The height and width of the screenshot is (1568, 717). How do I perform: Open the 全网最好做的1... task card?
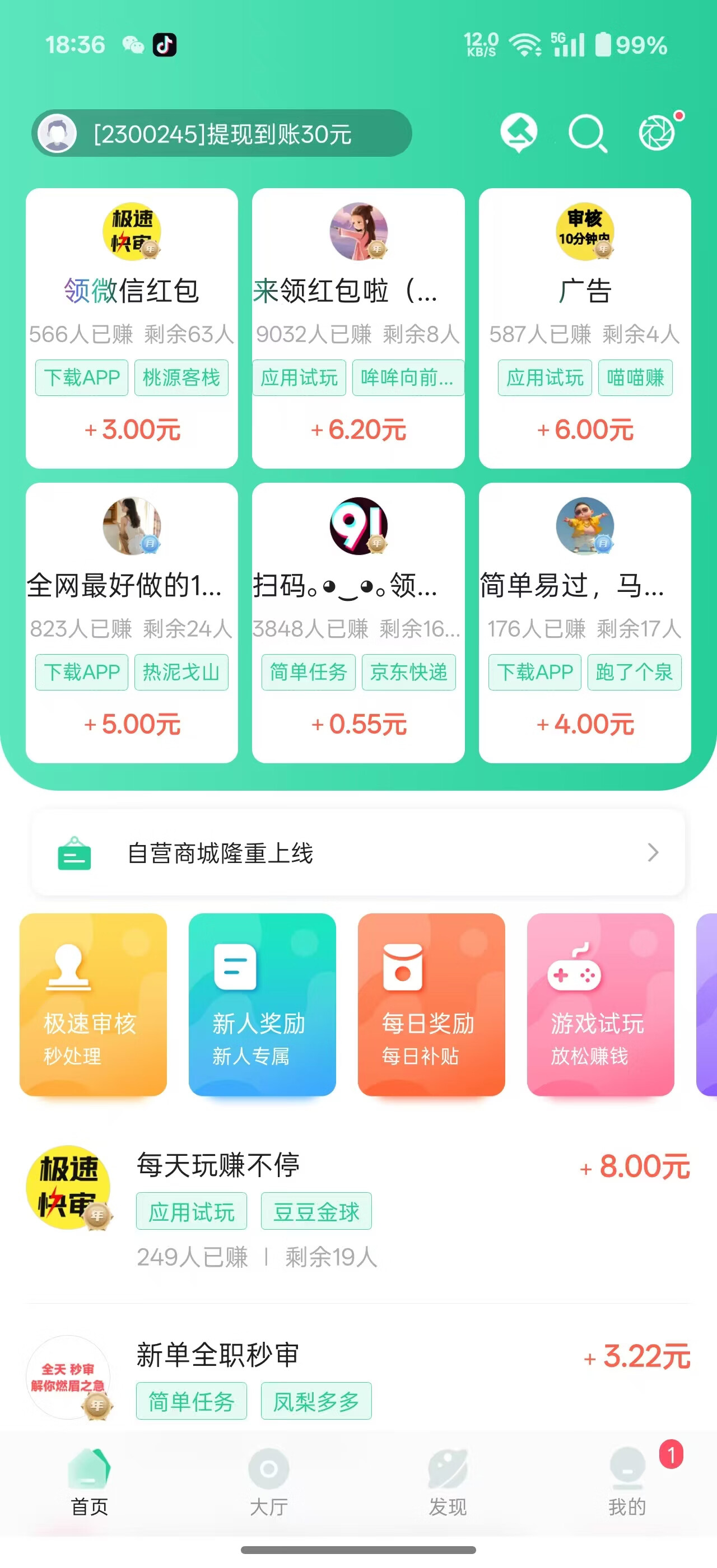click(x=132, y=622)
